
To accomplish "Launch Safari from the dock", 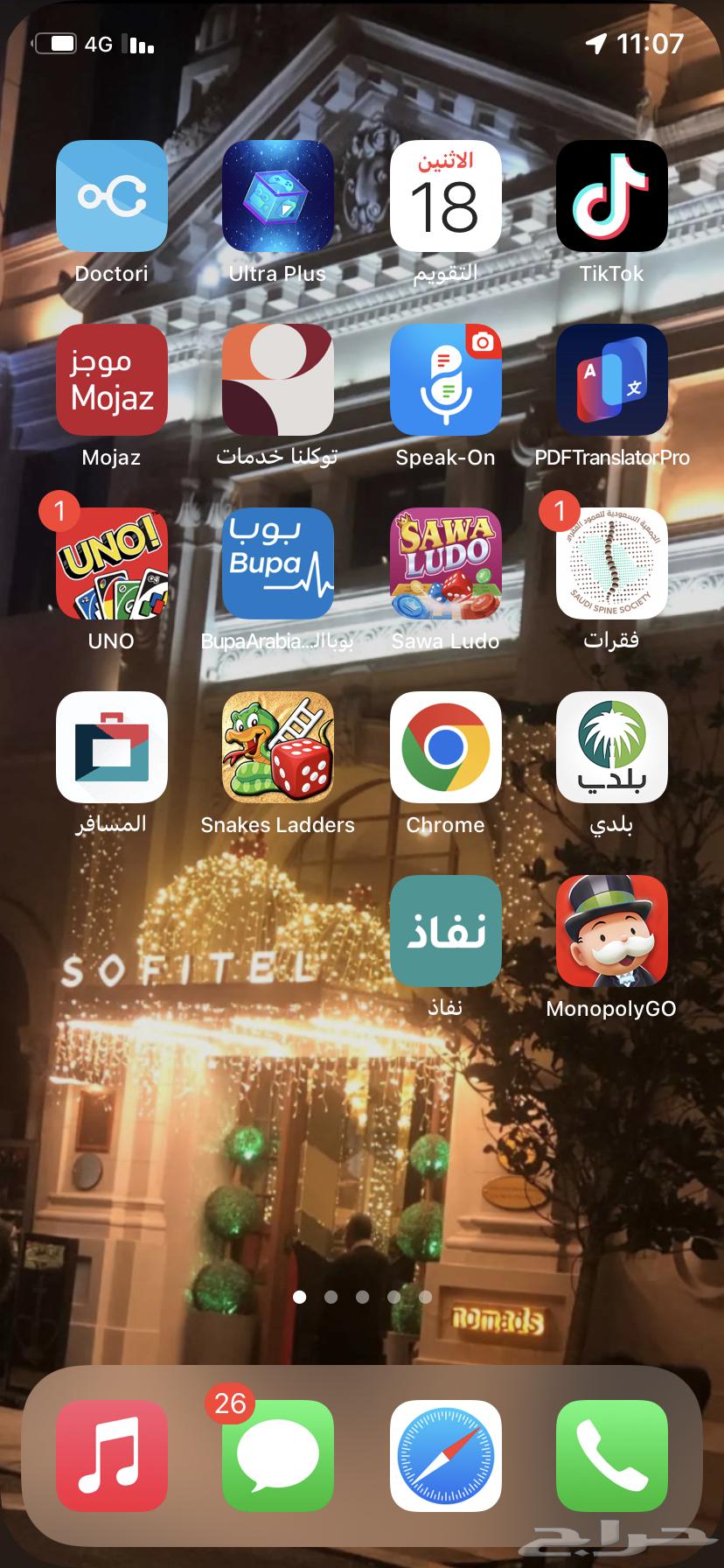I will 445,1456.
